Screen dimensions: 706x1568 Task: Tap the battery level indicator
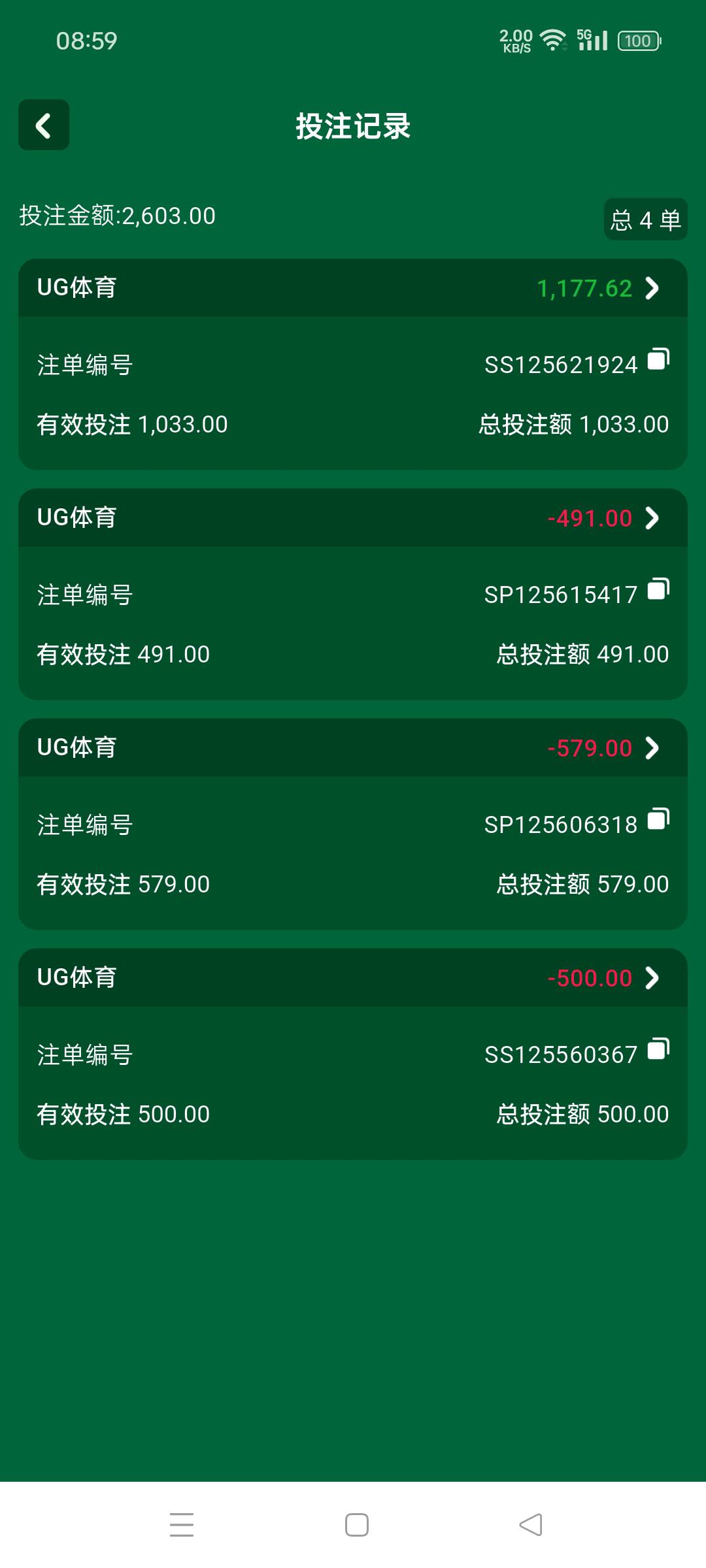pyautogui.click(x=637, y=41)
